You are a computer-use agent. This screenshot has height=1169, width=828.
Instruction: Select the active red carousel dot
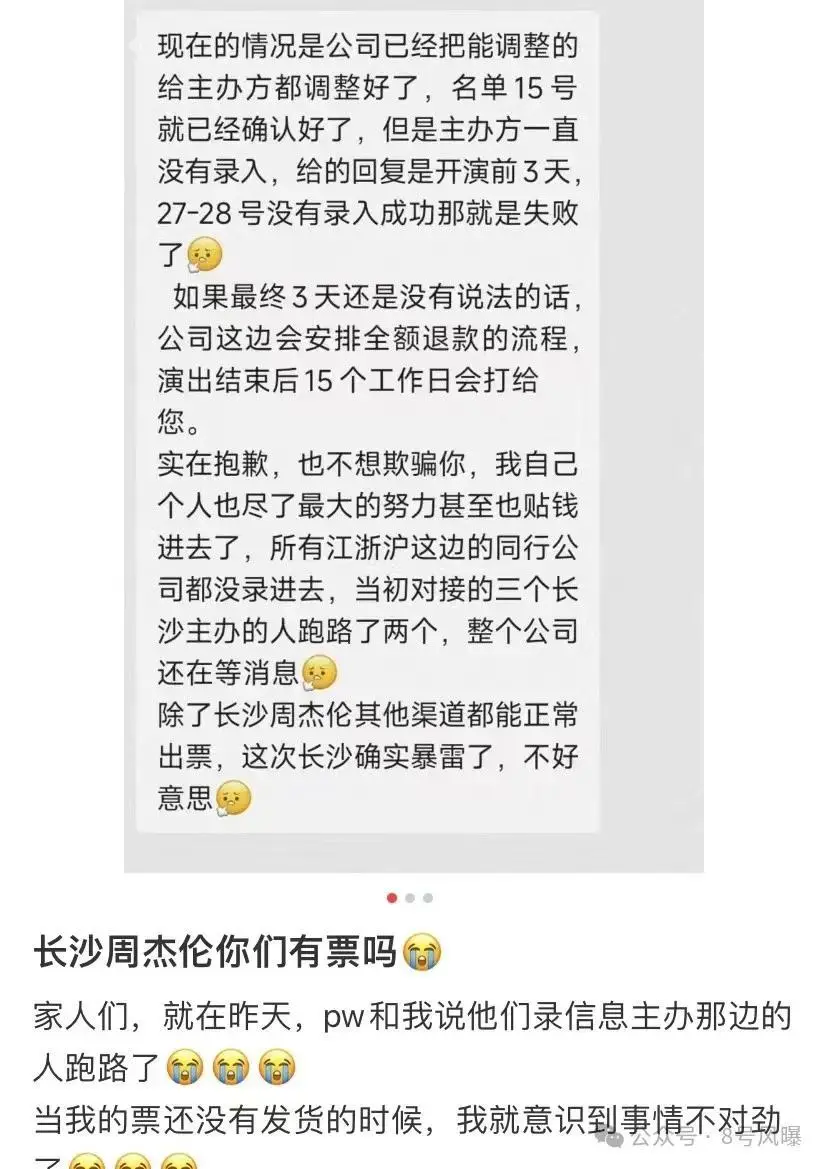[x=392, y=898]
